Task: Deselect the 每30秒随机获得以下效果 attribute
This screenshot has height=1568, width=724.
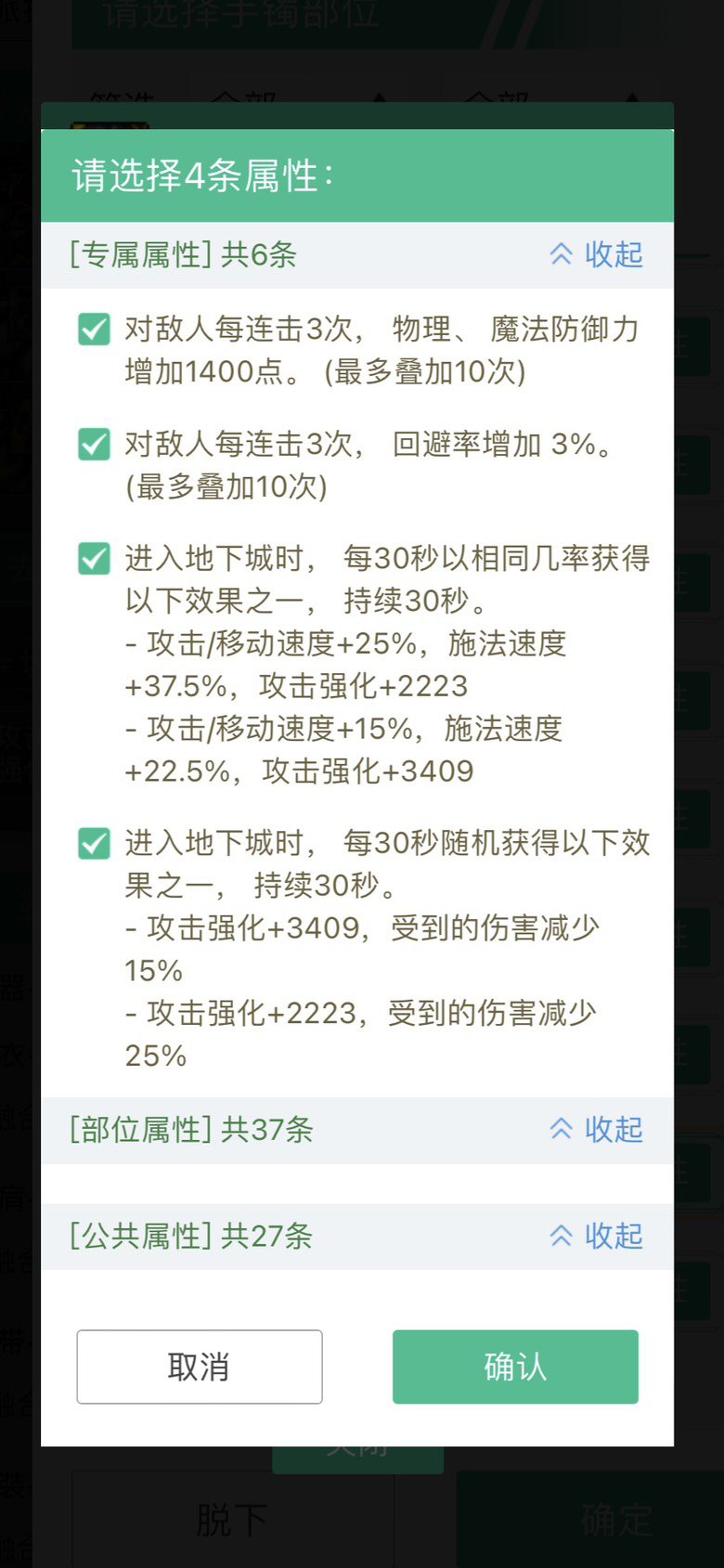Action: pos(94,844)
